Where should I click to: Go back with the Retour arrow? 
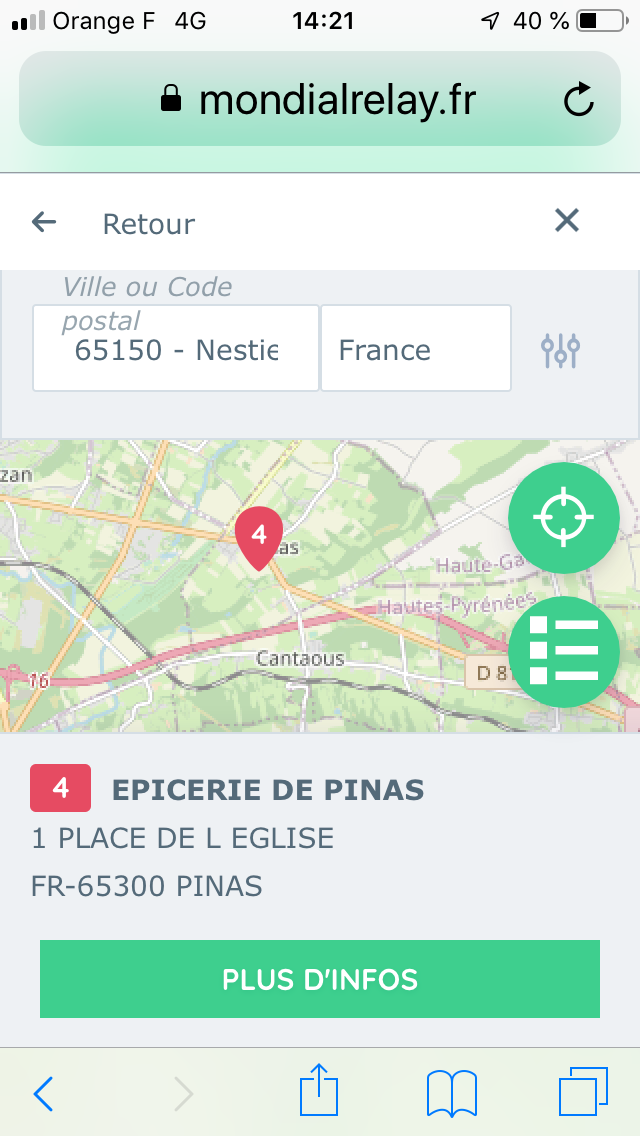click(44, 222)
